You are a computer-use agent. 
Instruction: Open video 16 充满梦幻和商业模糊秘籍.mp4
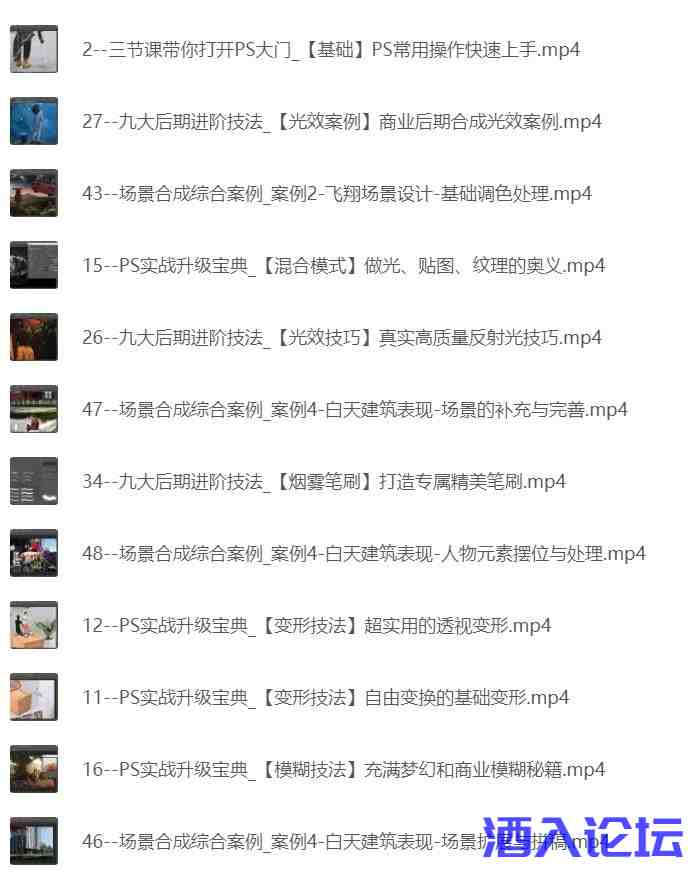(x=343, y=770)
